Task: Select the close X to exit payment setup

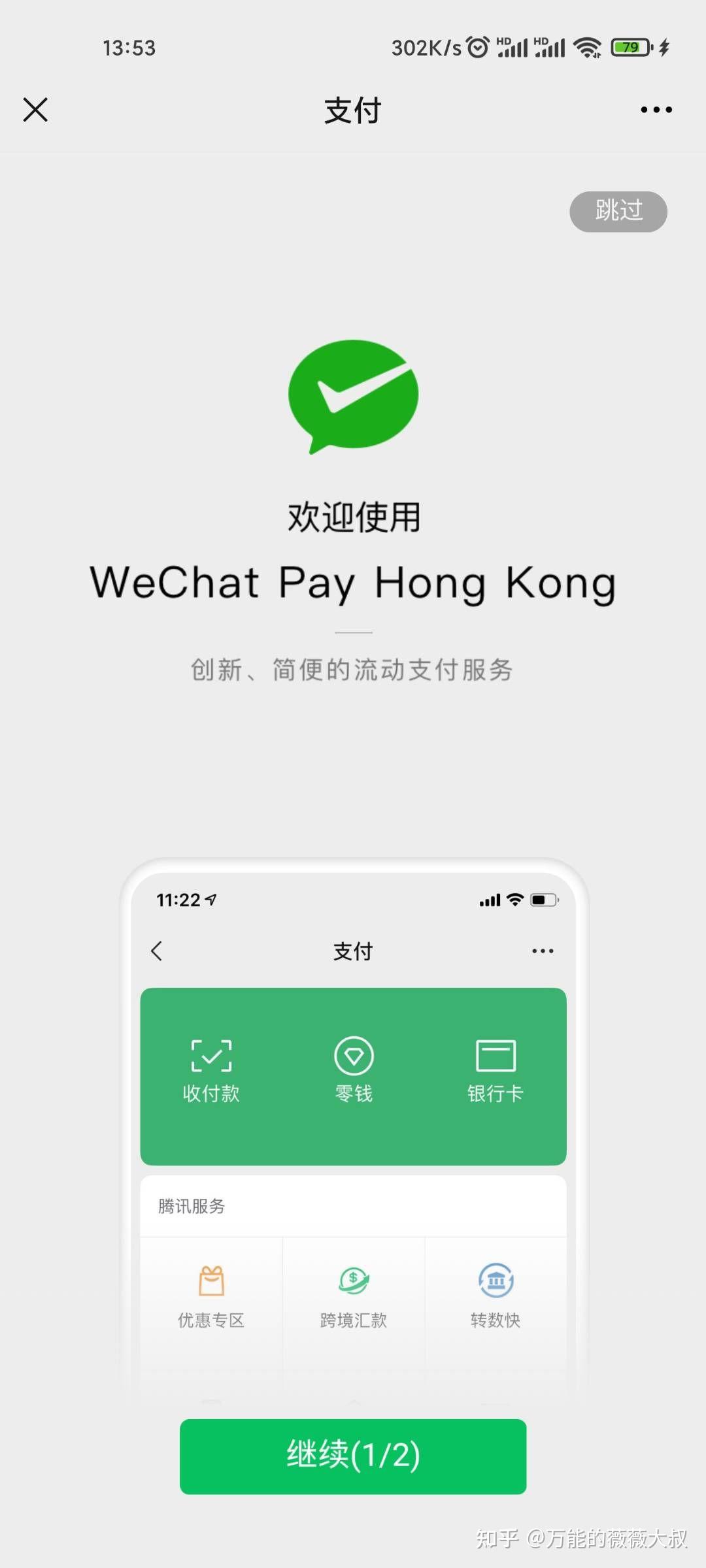Action: point(36,110)
